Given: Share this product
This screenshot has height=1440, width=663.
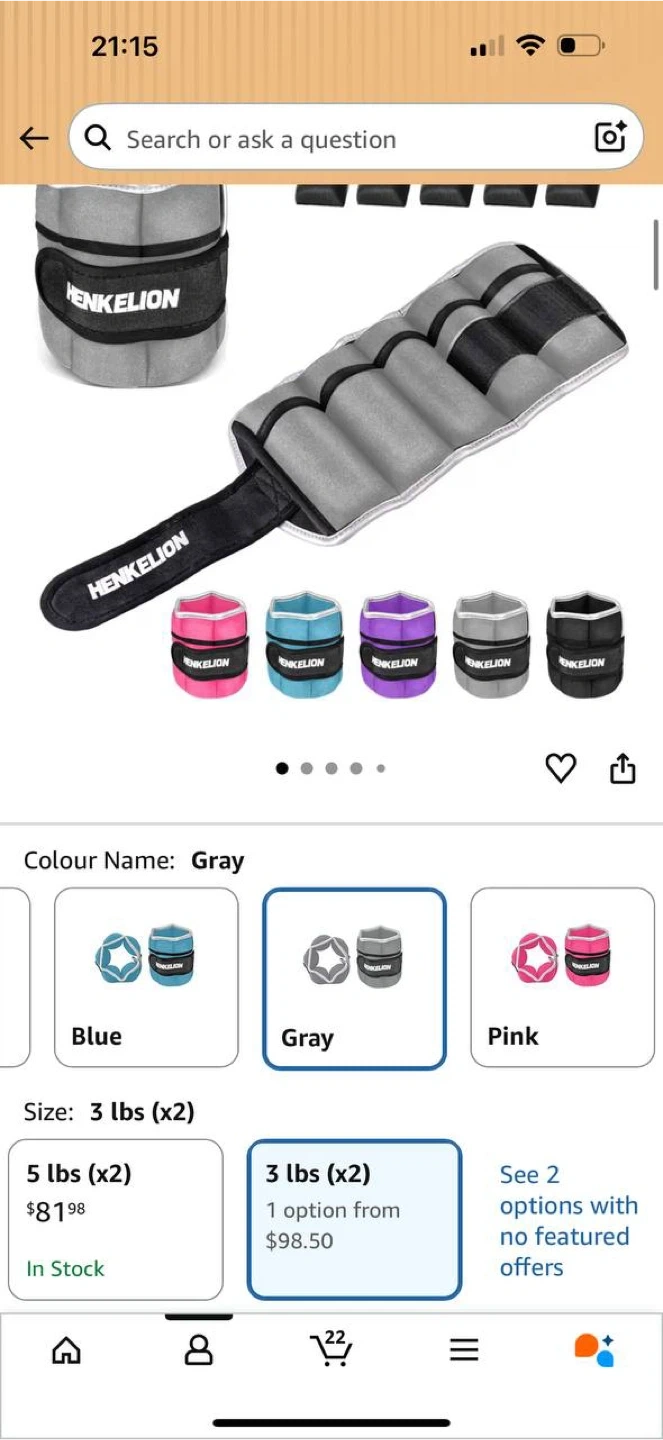Looking at the screenshot, I should click(x=623, y=768).
